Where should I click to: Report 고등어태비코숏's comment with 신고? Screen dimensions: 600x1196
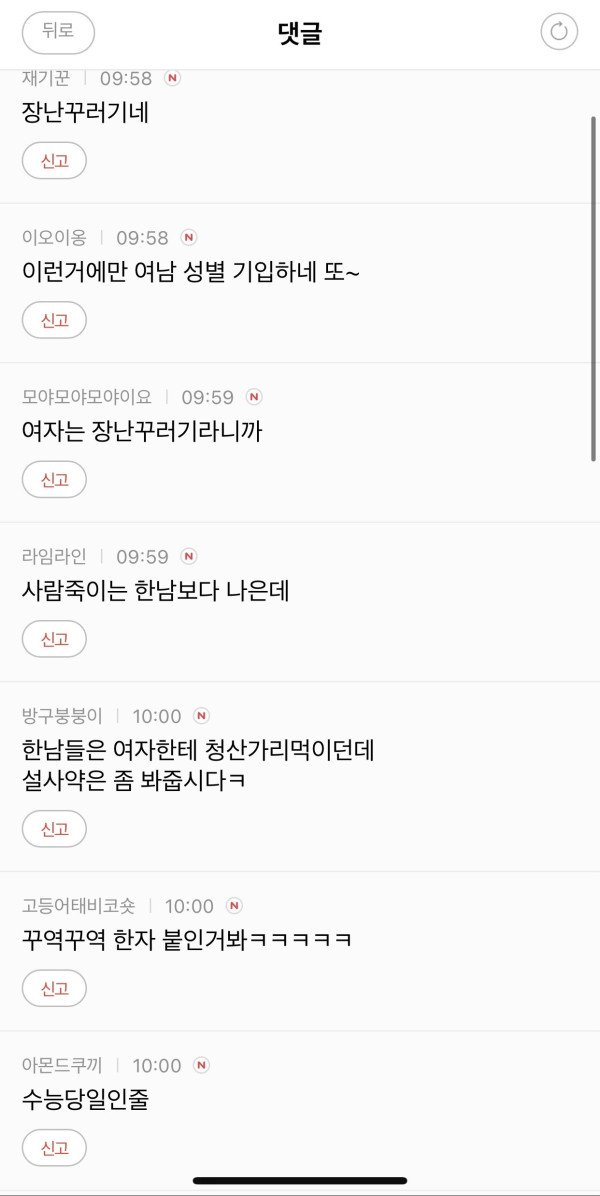[54, 988]
